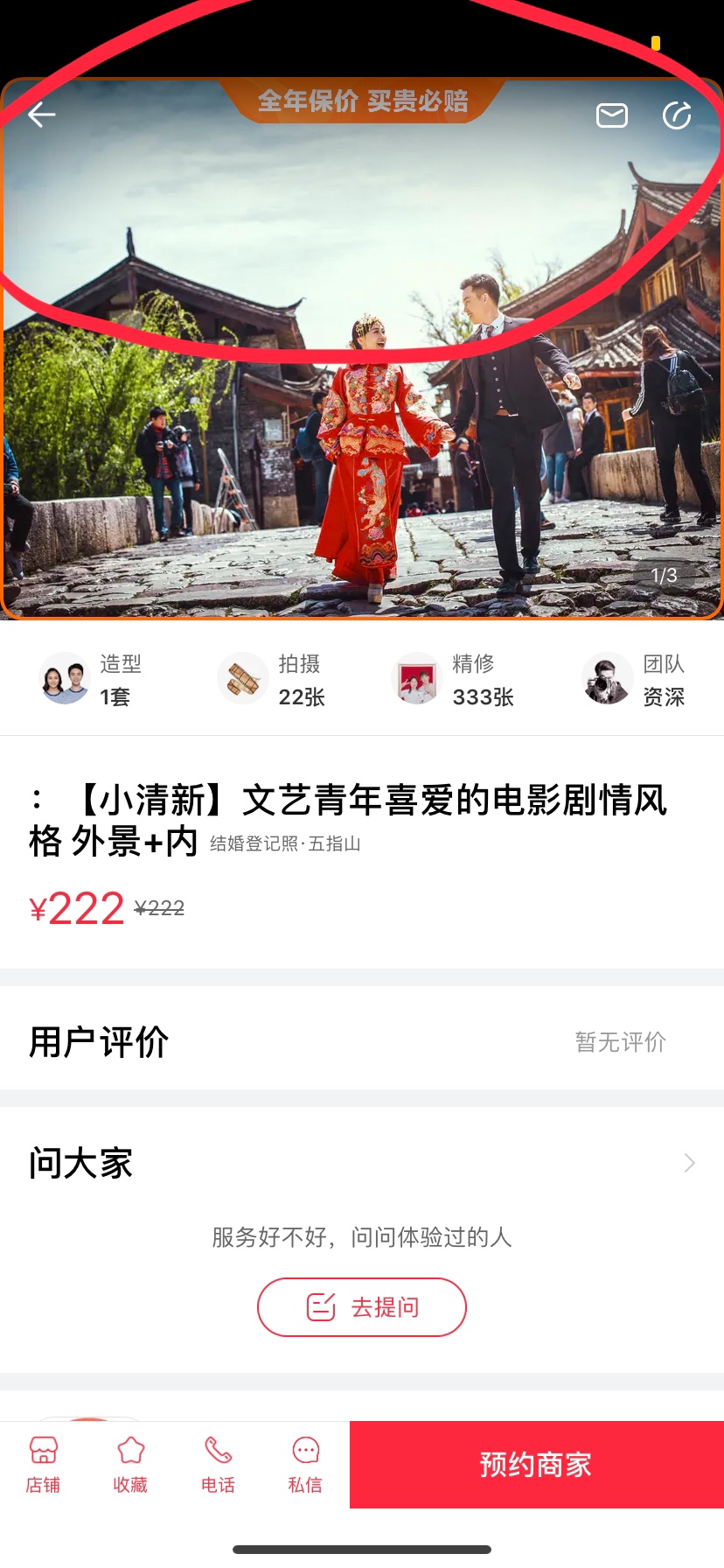724x1568 pixels.
Task: Share this wedding photo package
Action: click(677, 115)
